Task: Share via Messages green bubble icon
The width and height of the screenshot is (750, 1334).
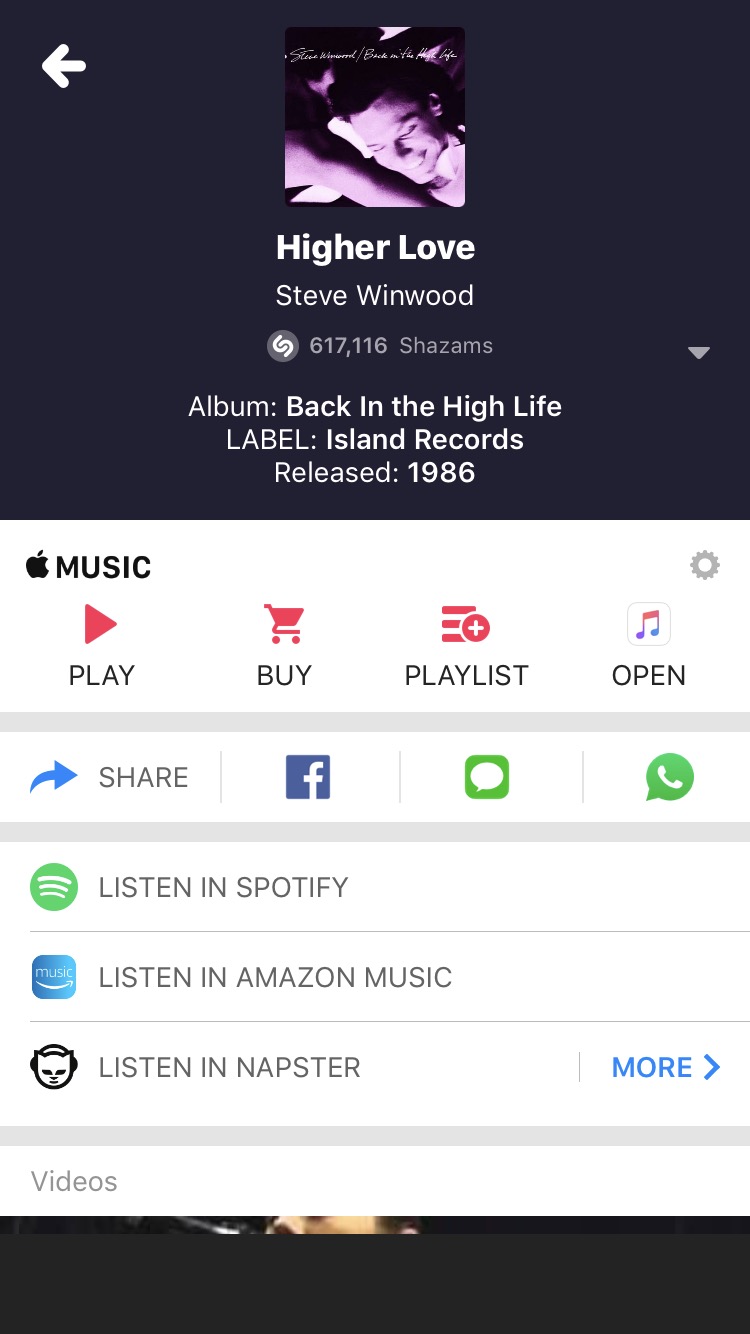Action: click(487, 777)
